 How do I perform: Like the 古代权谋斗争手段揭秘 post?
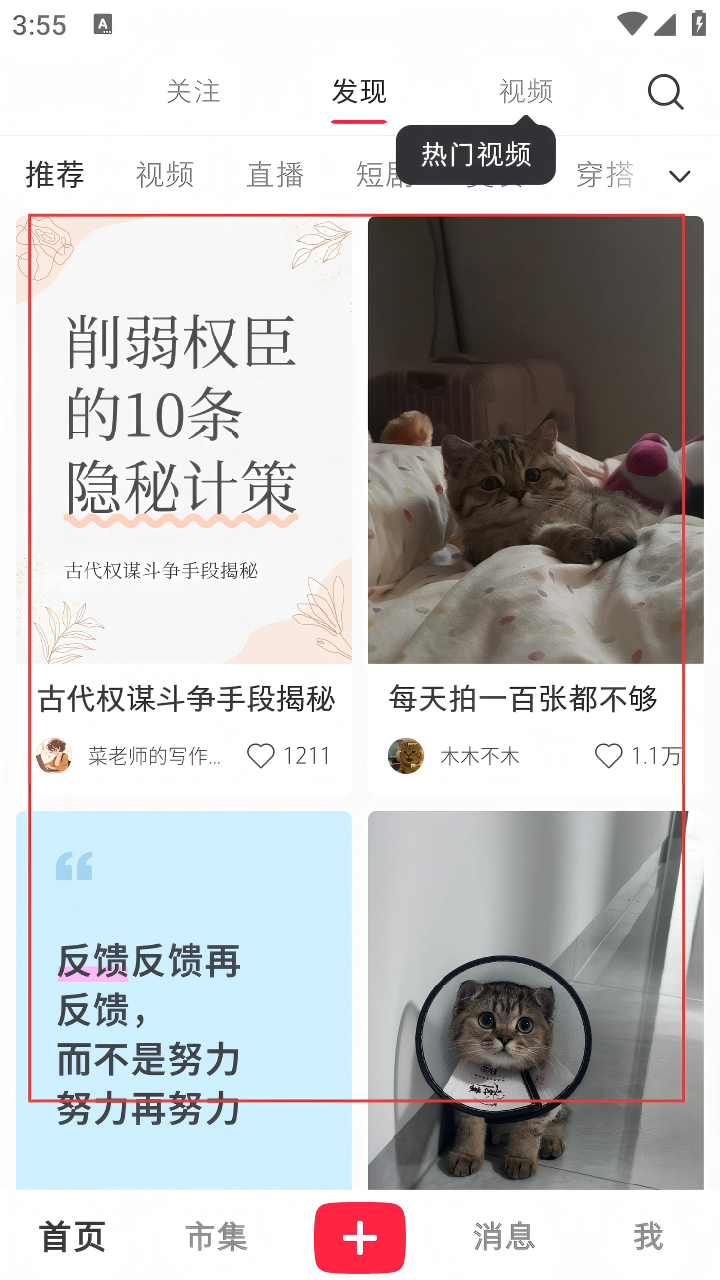(x=261, y=756)
